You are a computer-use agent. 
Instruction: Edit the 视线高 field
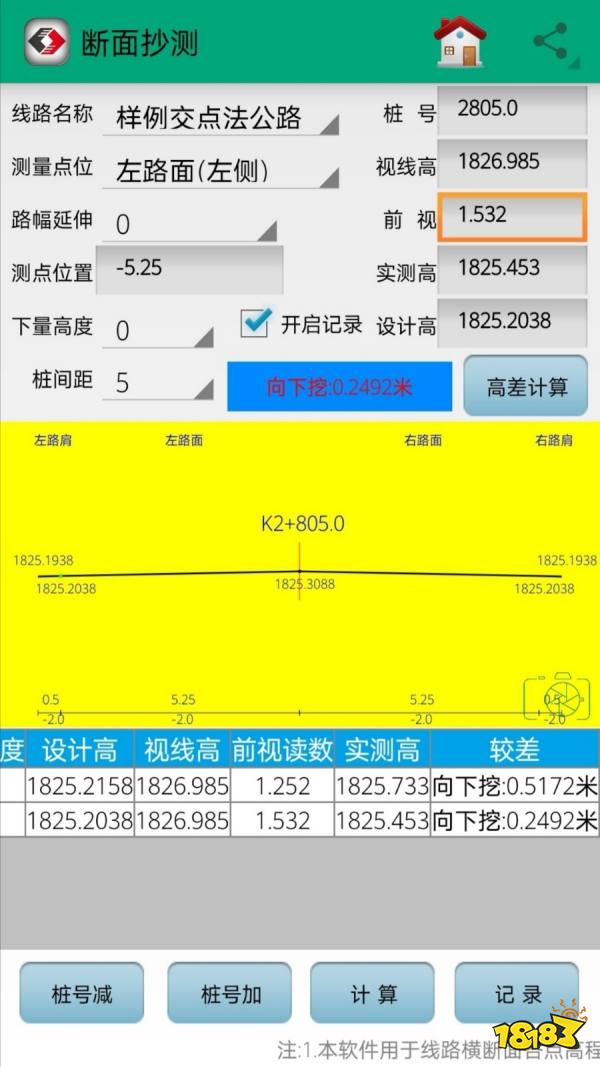[511, 162]
